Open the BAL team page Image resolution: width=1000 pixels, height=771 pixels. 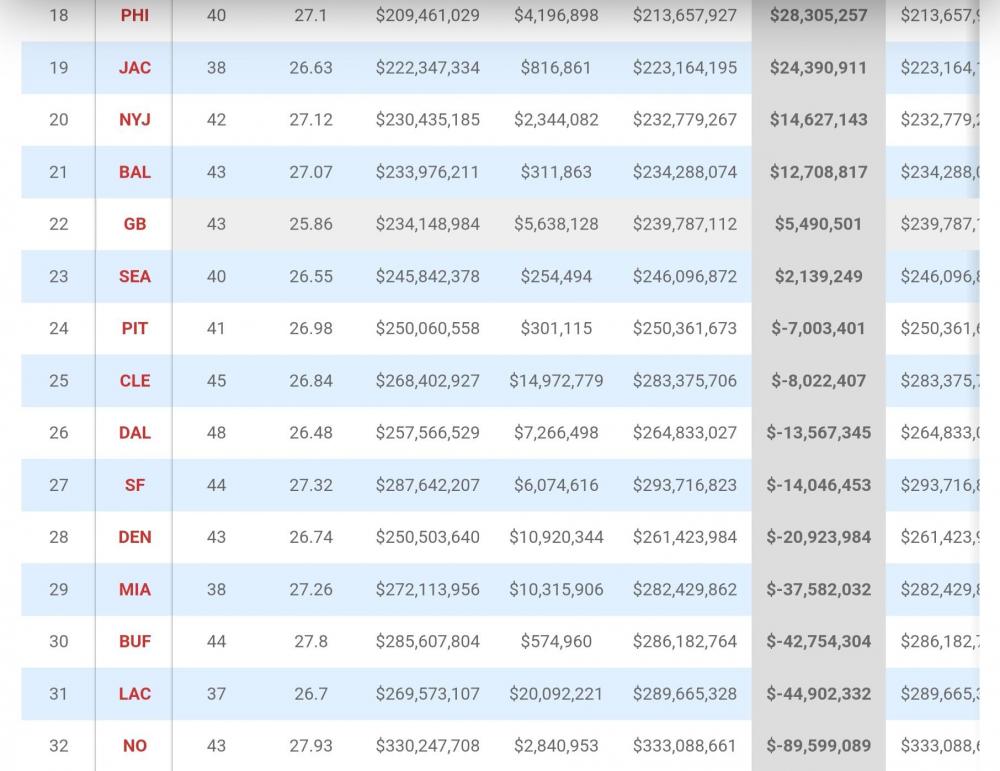click(134, 172)
